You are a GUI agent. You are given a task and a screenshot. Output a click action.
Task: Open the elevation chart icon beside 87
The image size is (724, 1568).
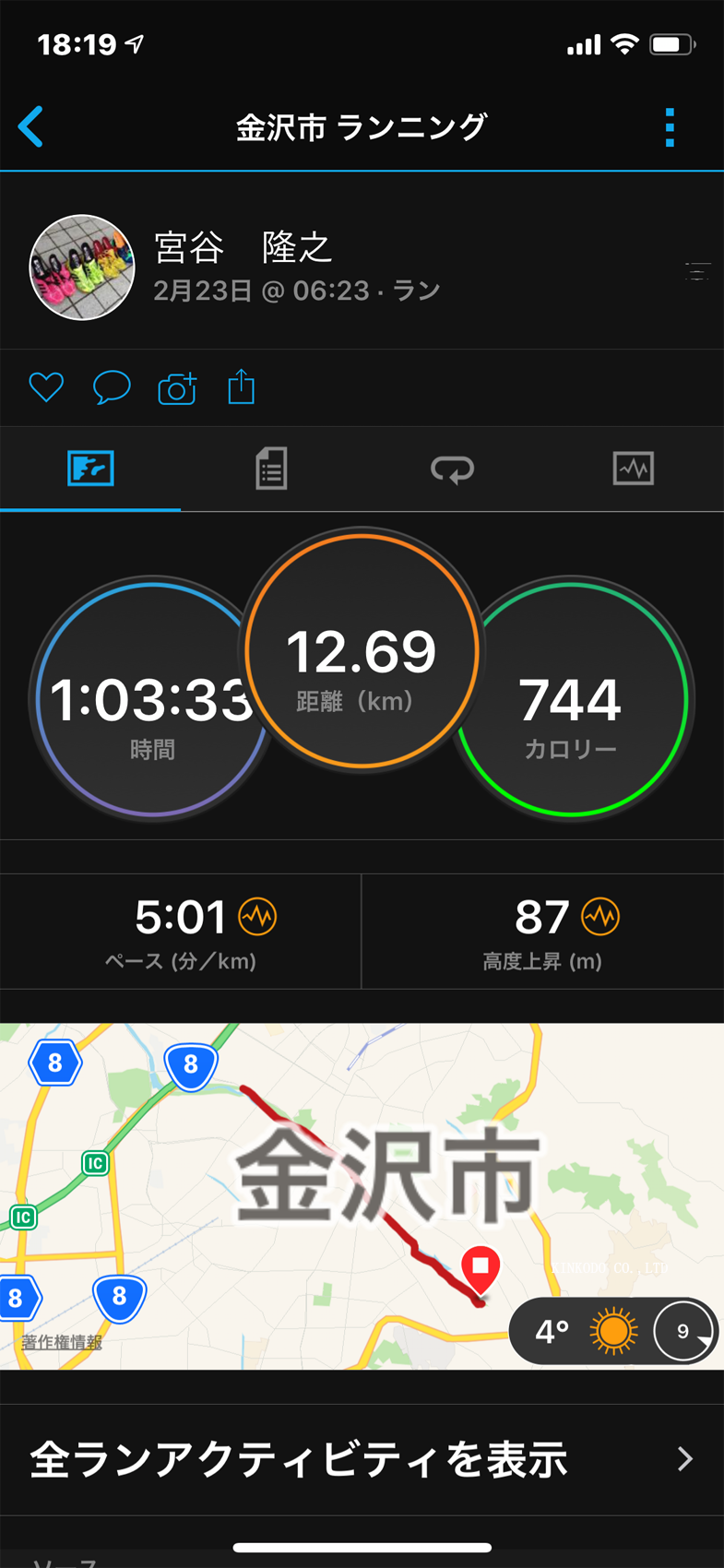[x=600, y=917]
